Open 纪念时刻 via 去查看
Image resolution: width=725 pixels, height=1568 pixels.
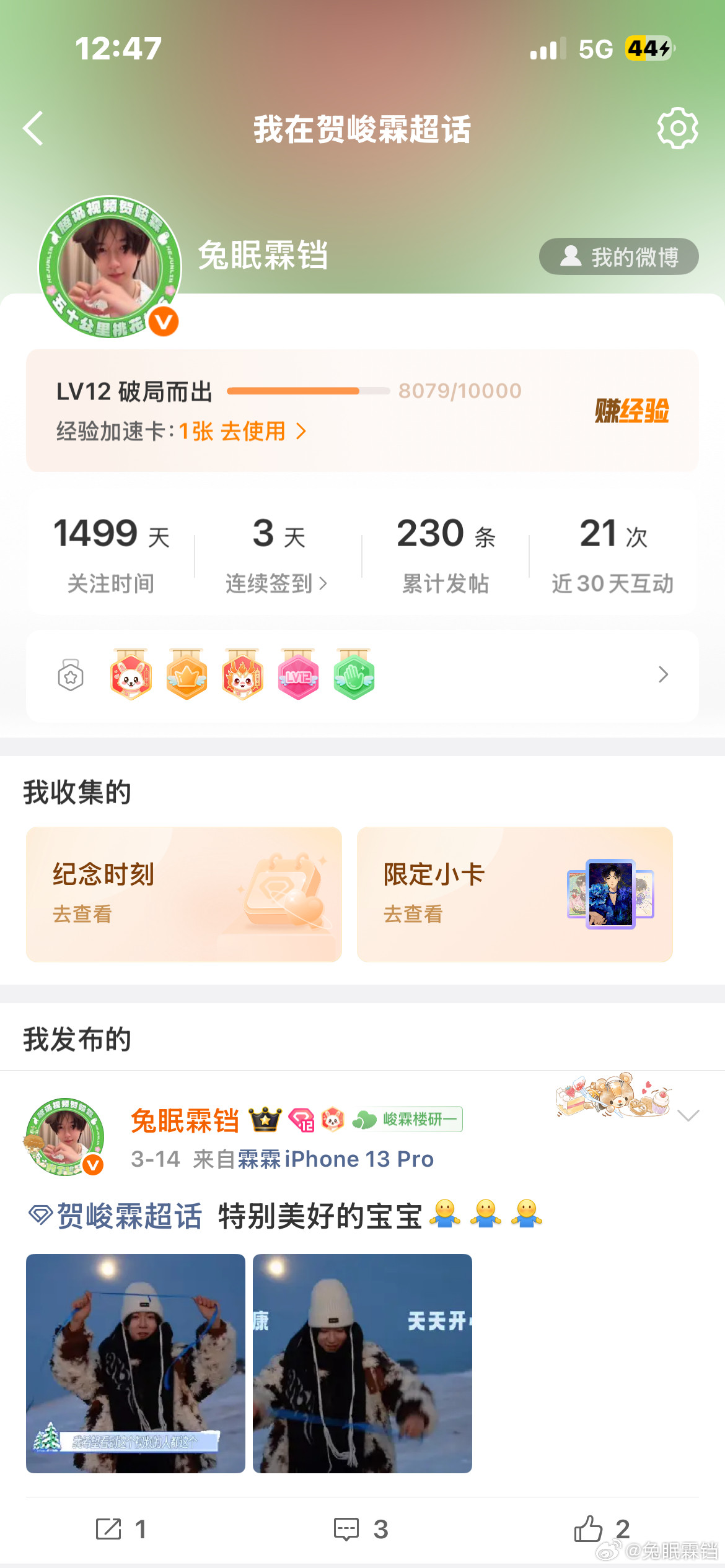coord(81,915)
